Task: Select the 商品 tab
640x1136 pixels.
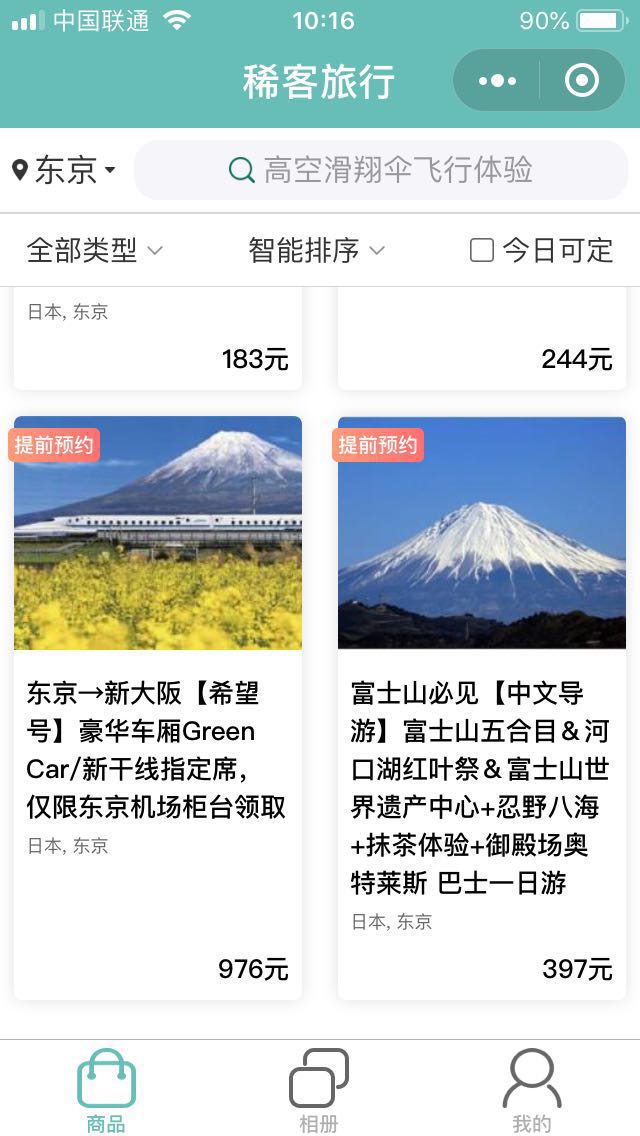Action: point(106,1090)
